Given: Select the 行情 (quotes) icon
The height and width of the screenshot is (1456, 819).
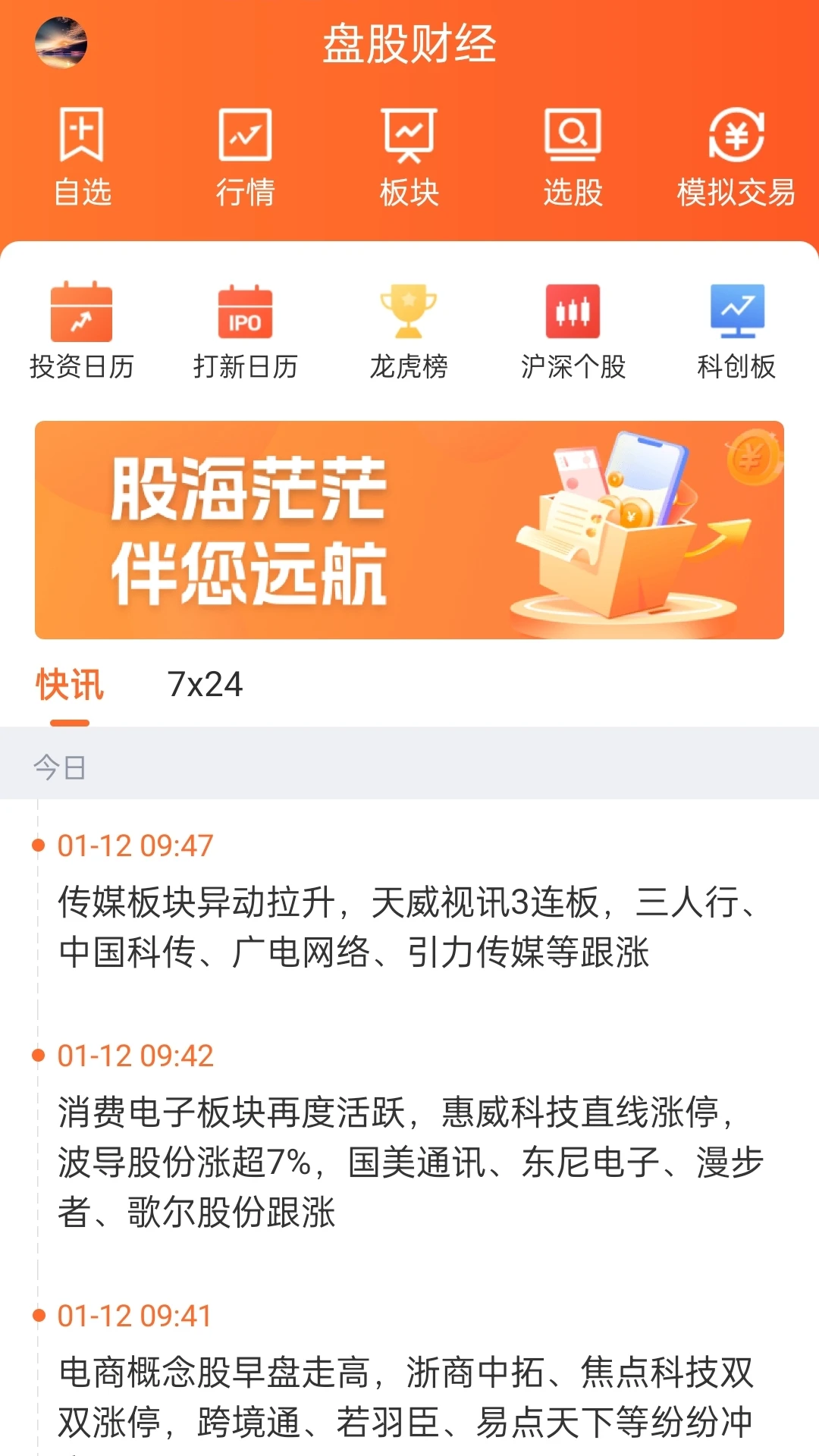Looking at the screenshot, I should pyautogui.click(x=246, y=155).
